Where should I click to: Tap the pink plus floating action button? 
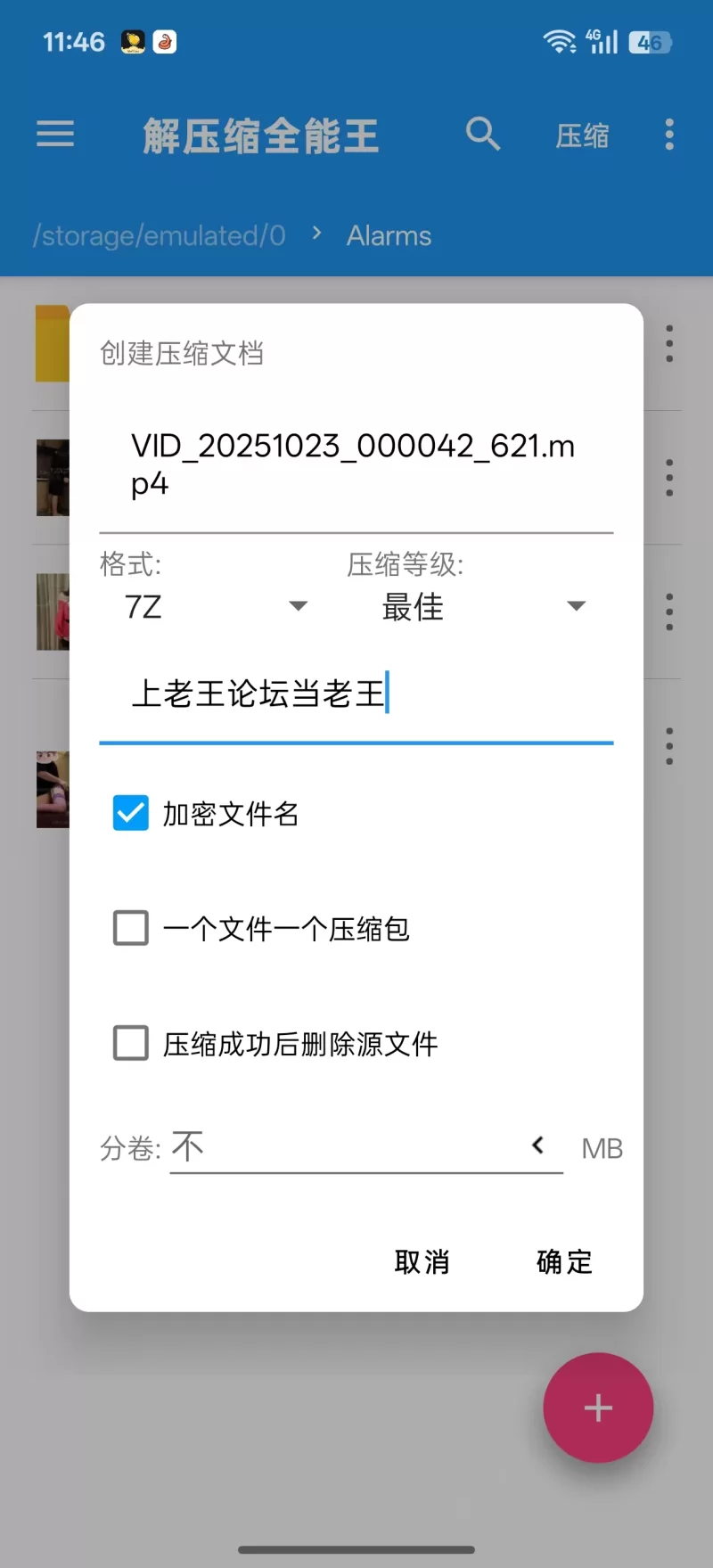point(598,1407)
